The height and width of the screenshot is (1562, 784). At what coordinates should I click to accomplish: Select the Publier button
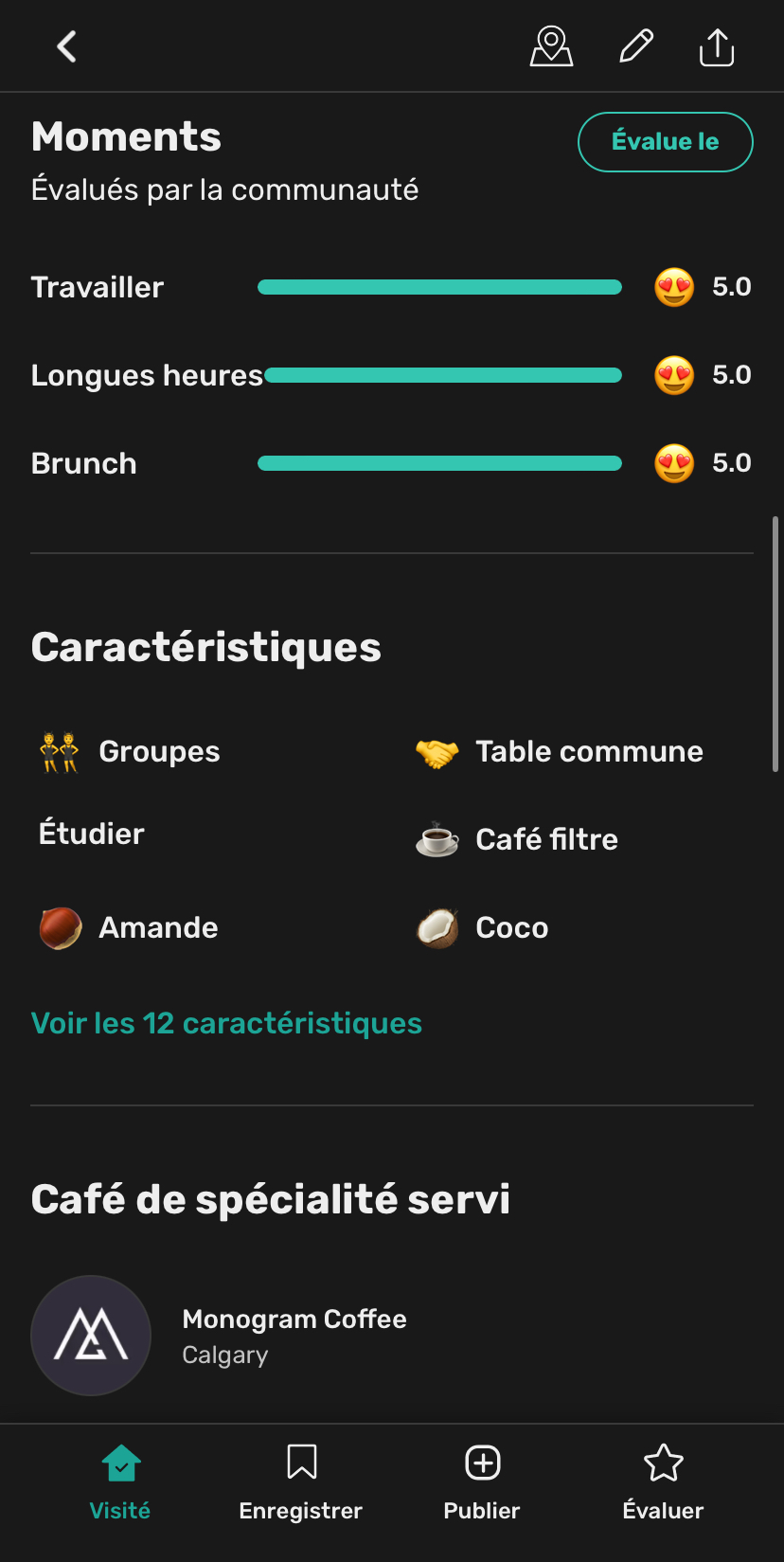click(482, 1482)
